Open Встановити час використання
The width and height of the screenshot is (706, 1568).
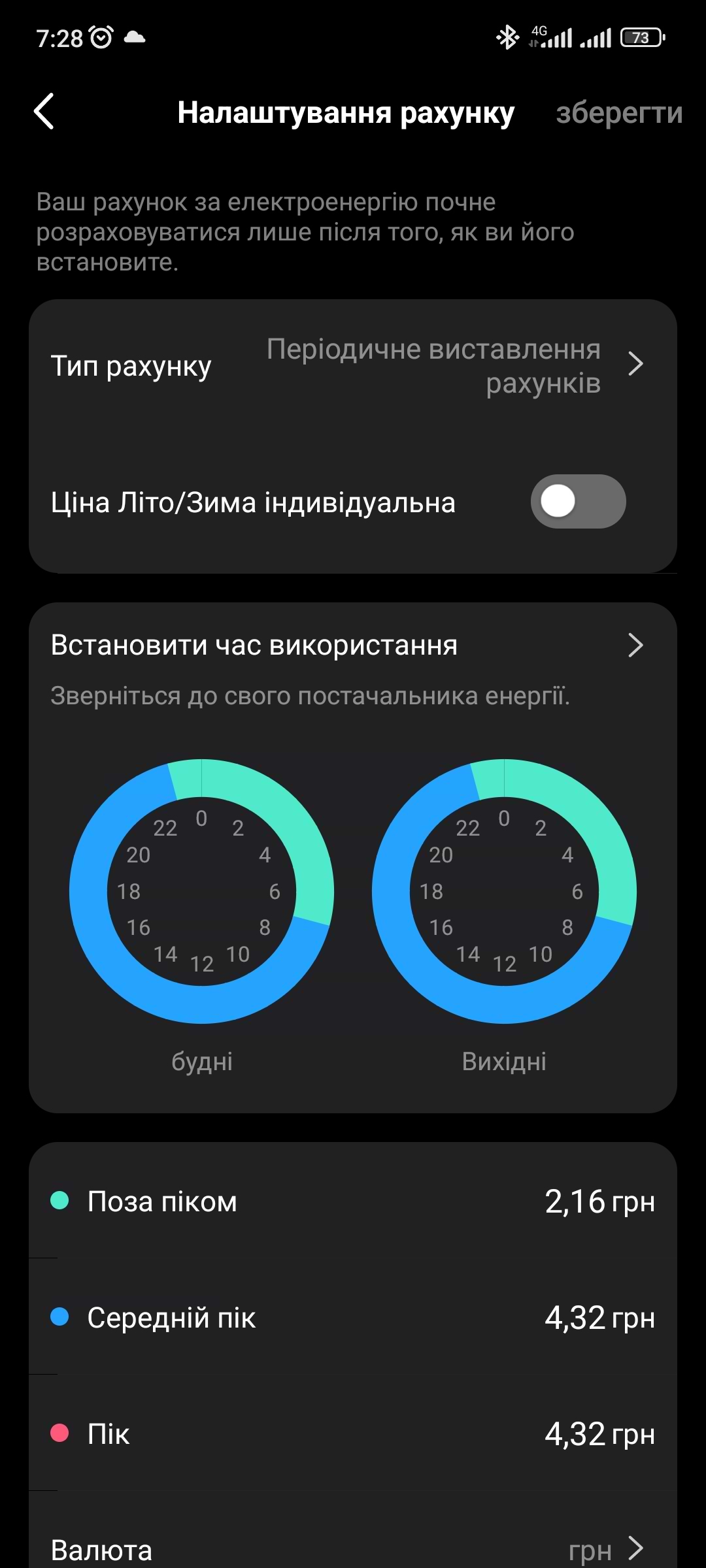(353, 645)
